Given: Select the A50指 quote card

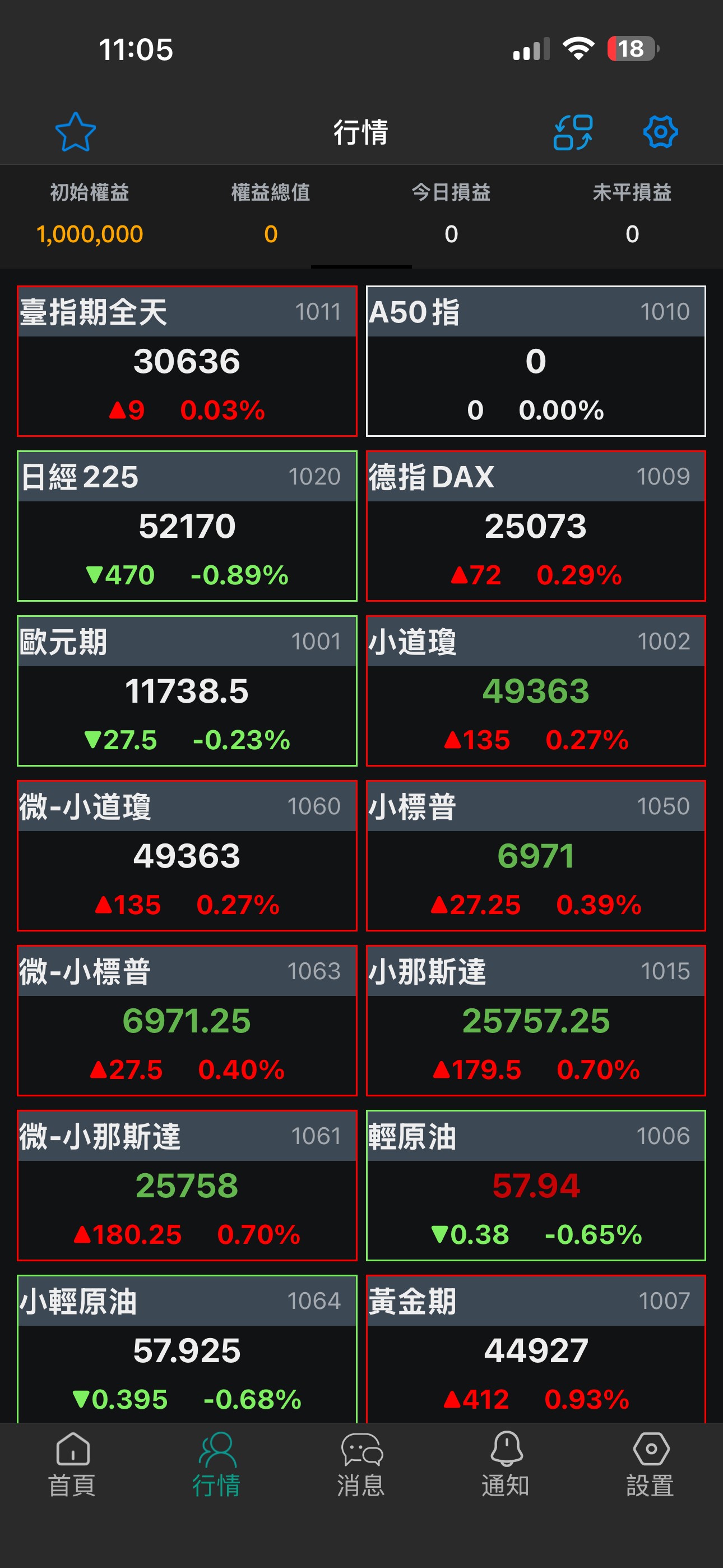Looking at the screenshot, I should pos(536,361).
